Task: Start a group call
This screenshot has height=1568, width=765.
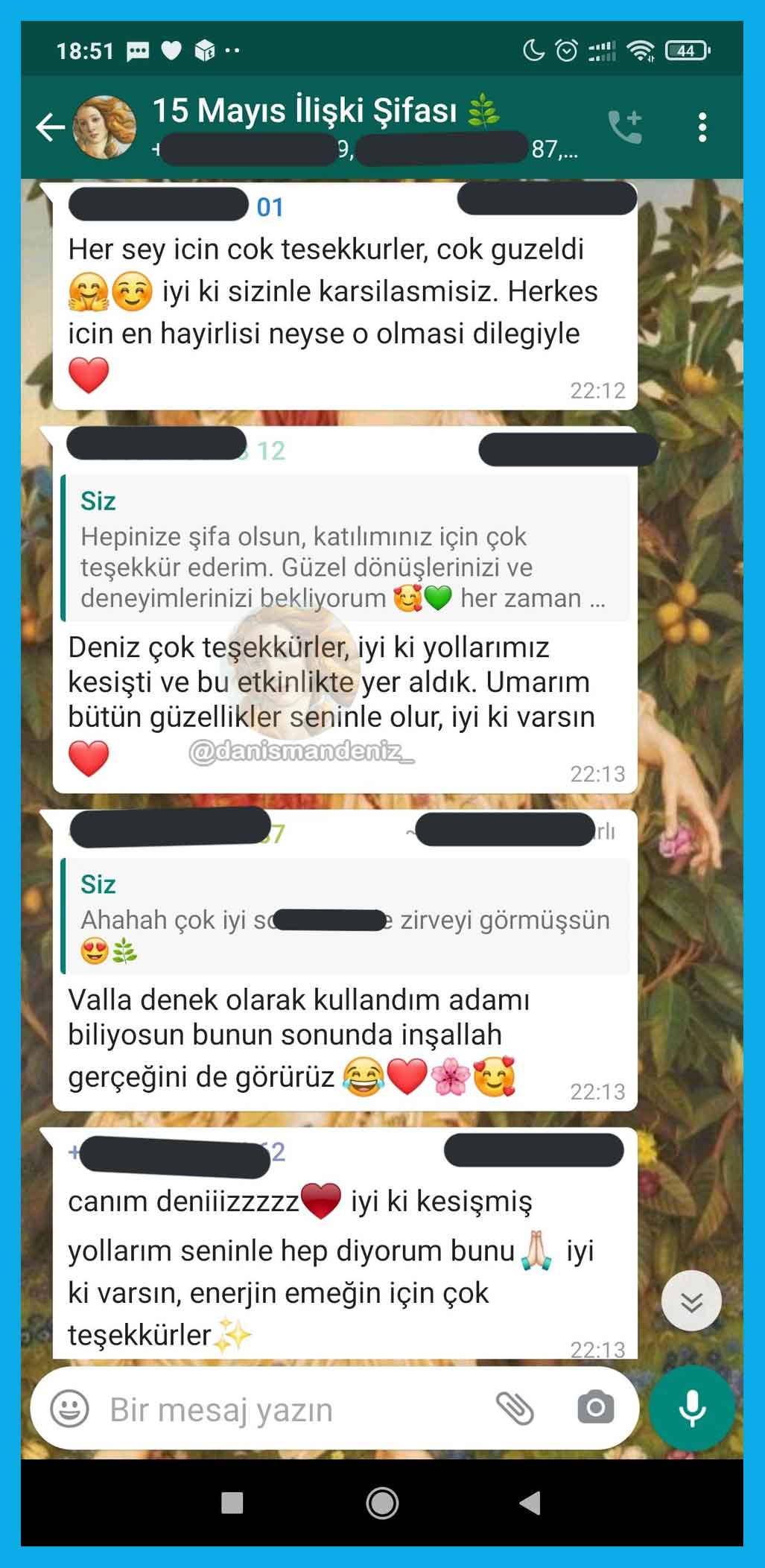Action: [624, 127]
